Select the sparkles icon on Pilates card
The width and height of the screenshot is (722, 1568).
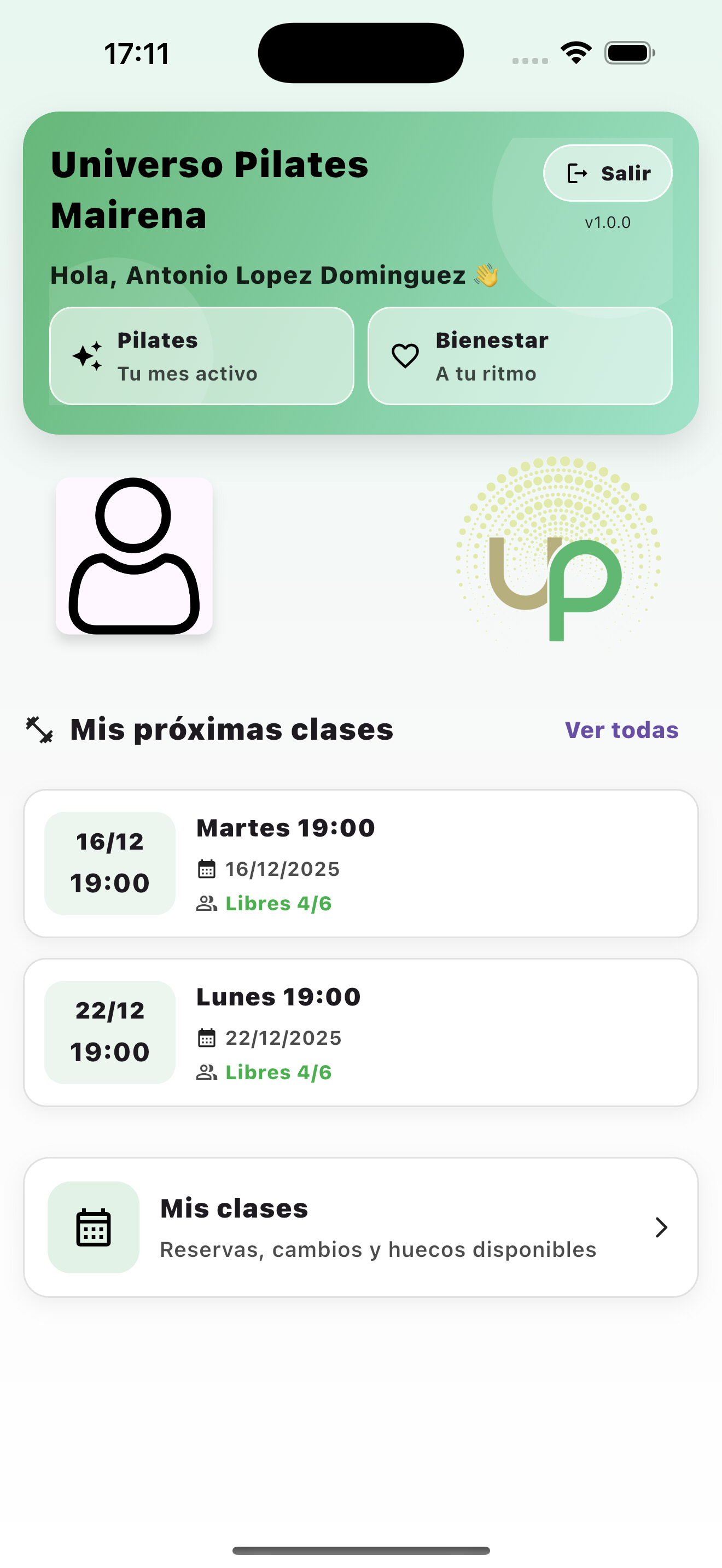(88, 355)
